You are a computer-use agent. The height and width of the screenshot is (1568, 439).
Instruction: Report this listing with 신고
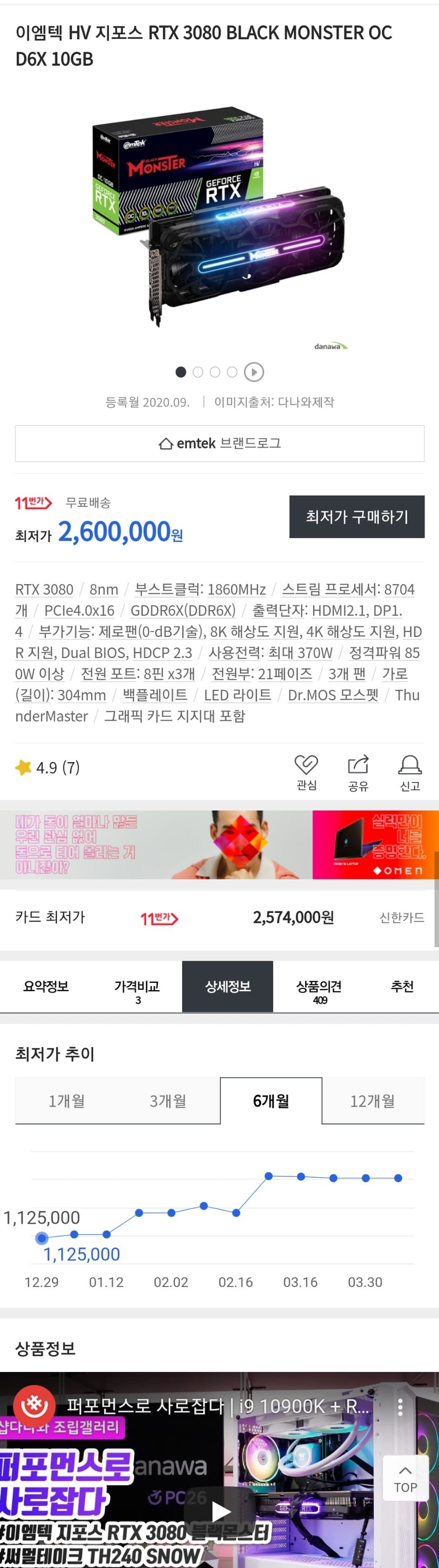[410, 772]
